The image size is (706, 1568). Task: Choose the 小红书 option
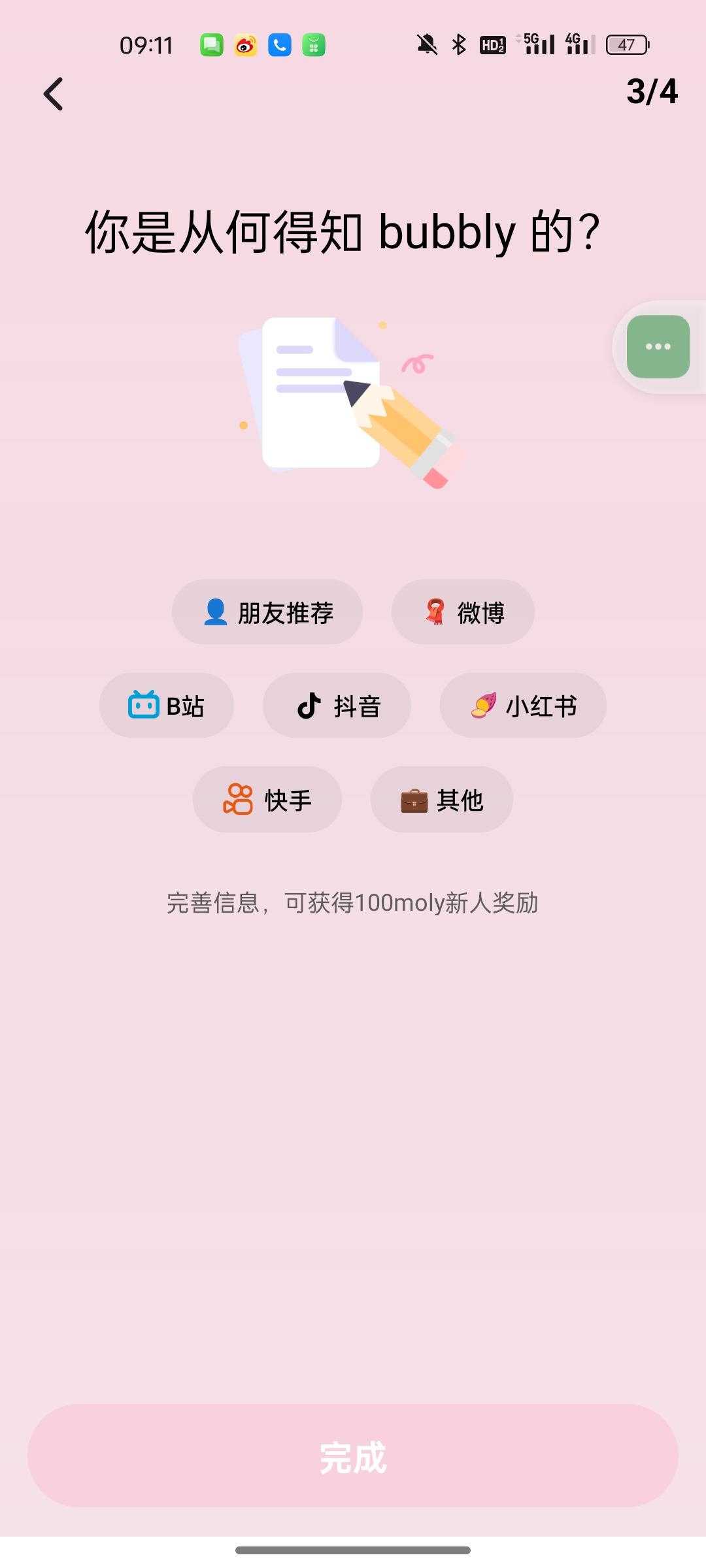pyautogui.click(x=523, y=706)
